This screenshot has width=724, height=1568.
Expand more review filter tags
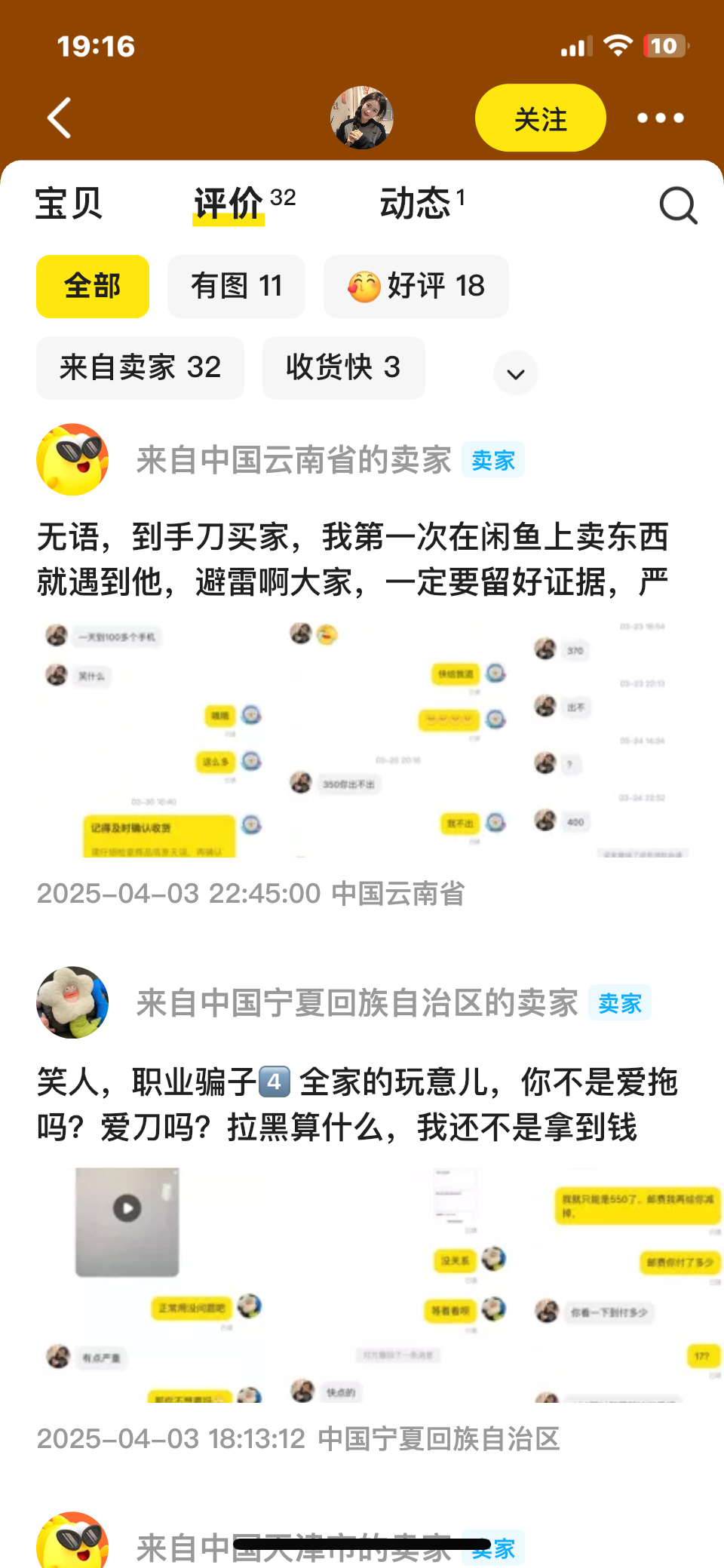(516, 373)
